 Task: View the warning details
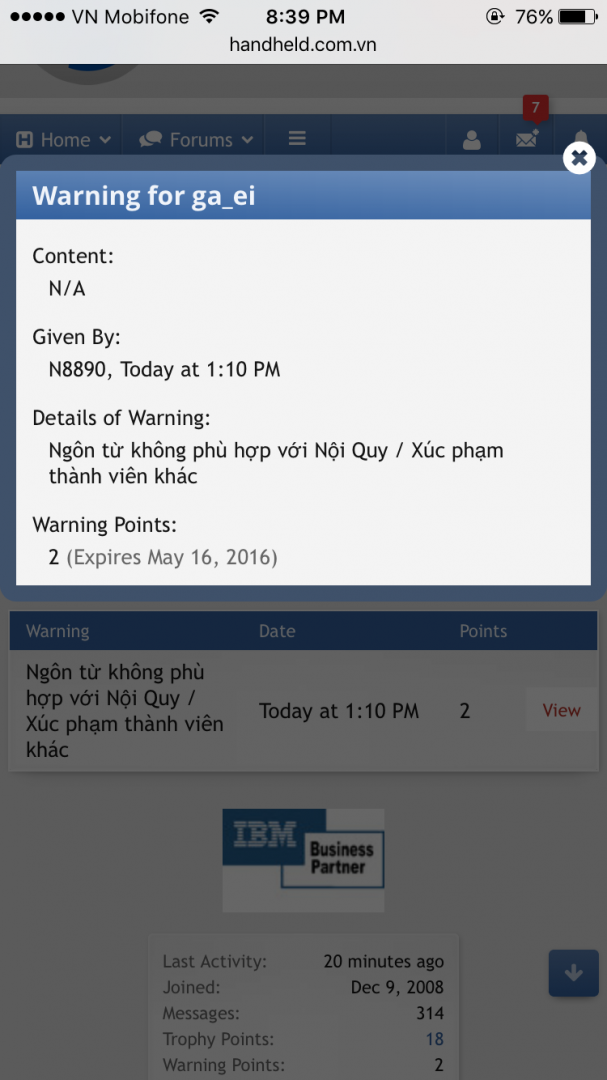561,710
